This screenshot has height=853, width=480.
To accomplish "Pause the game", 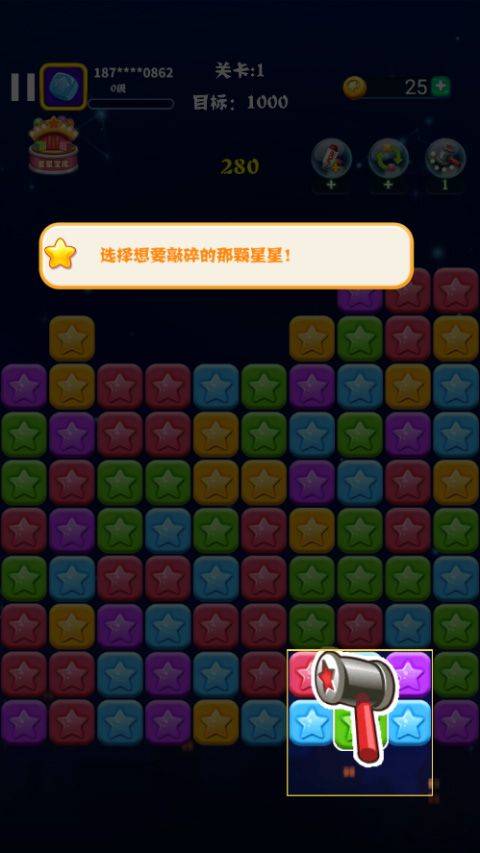I will (23, 87).
